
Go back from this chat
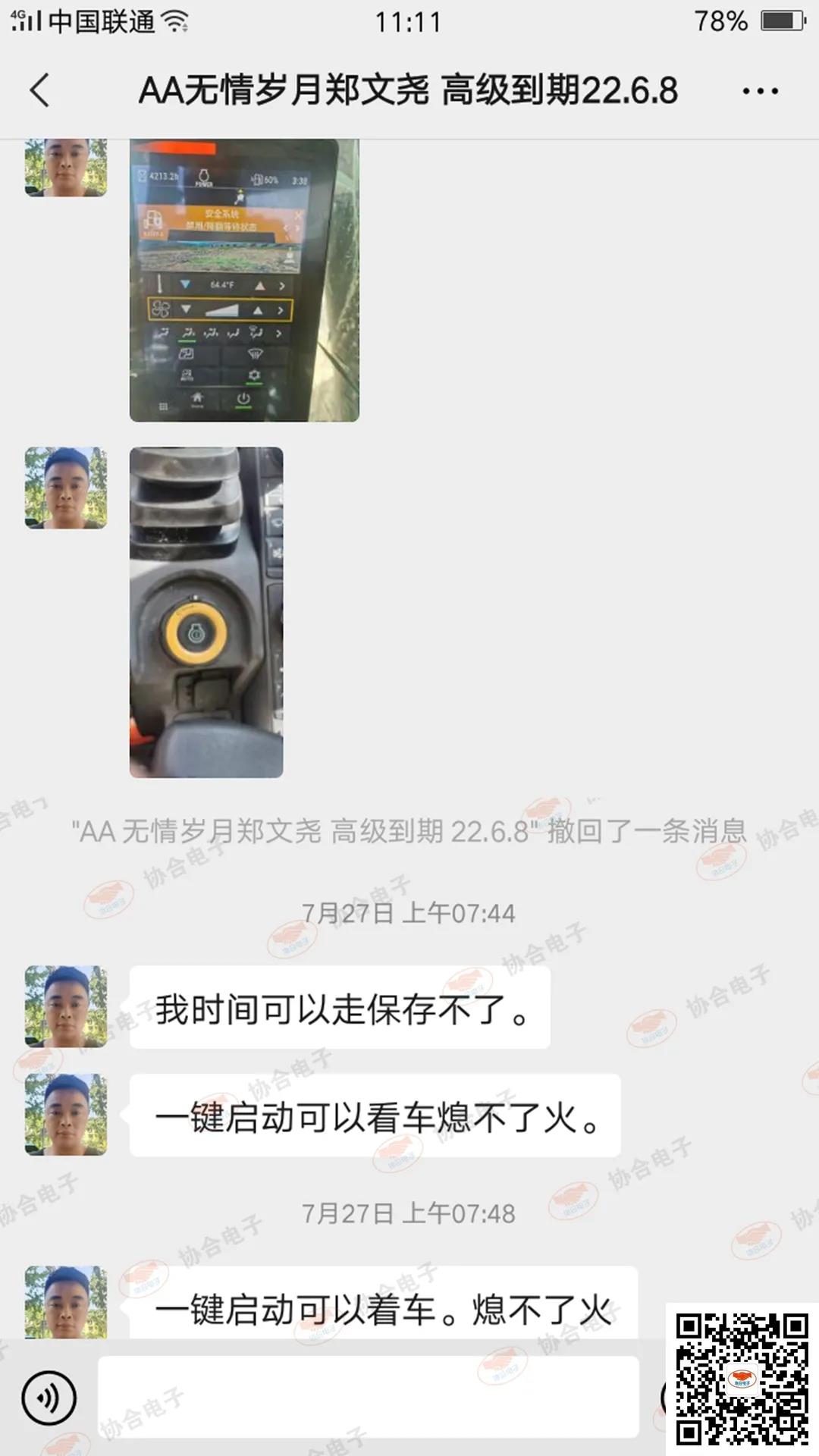(39, 91)
